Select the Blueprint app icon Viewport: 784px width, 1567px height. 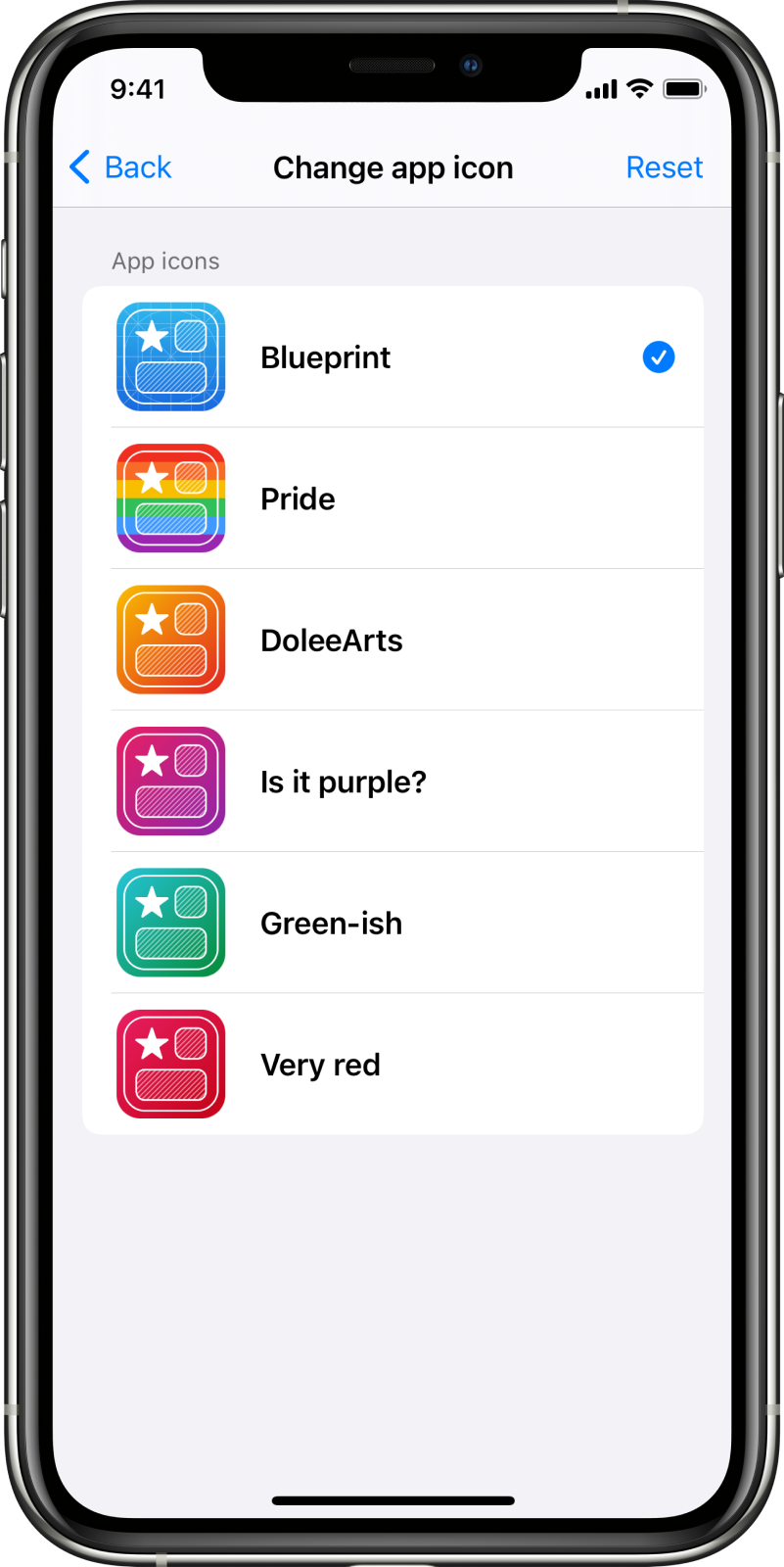[392, 357]
